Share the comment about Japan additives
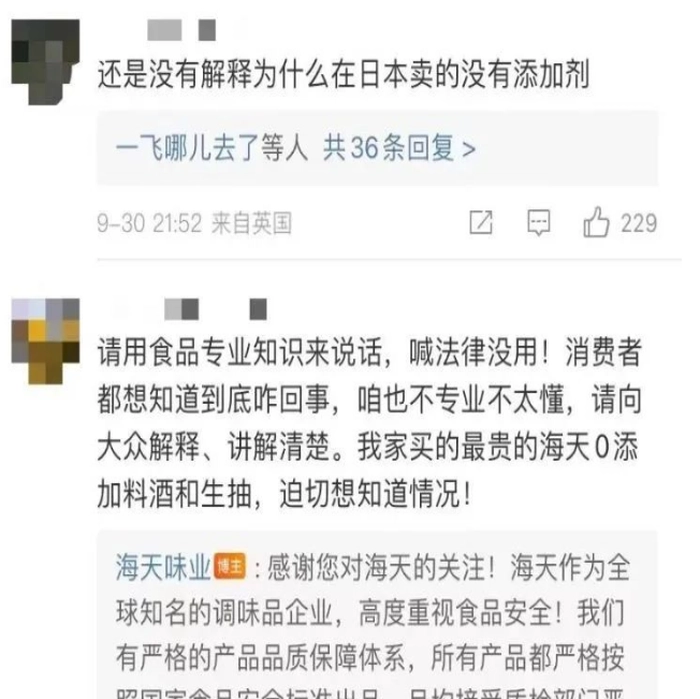 click(x=481, y=222)
